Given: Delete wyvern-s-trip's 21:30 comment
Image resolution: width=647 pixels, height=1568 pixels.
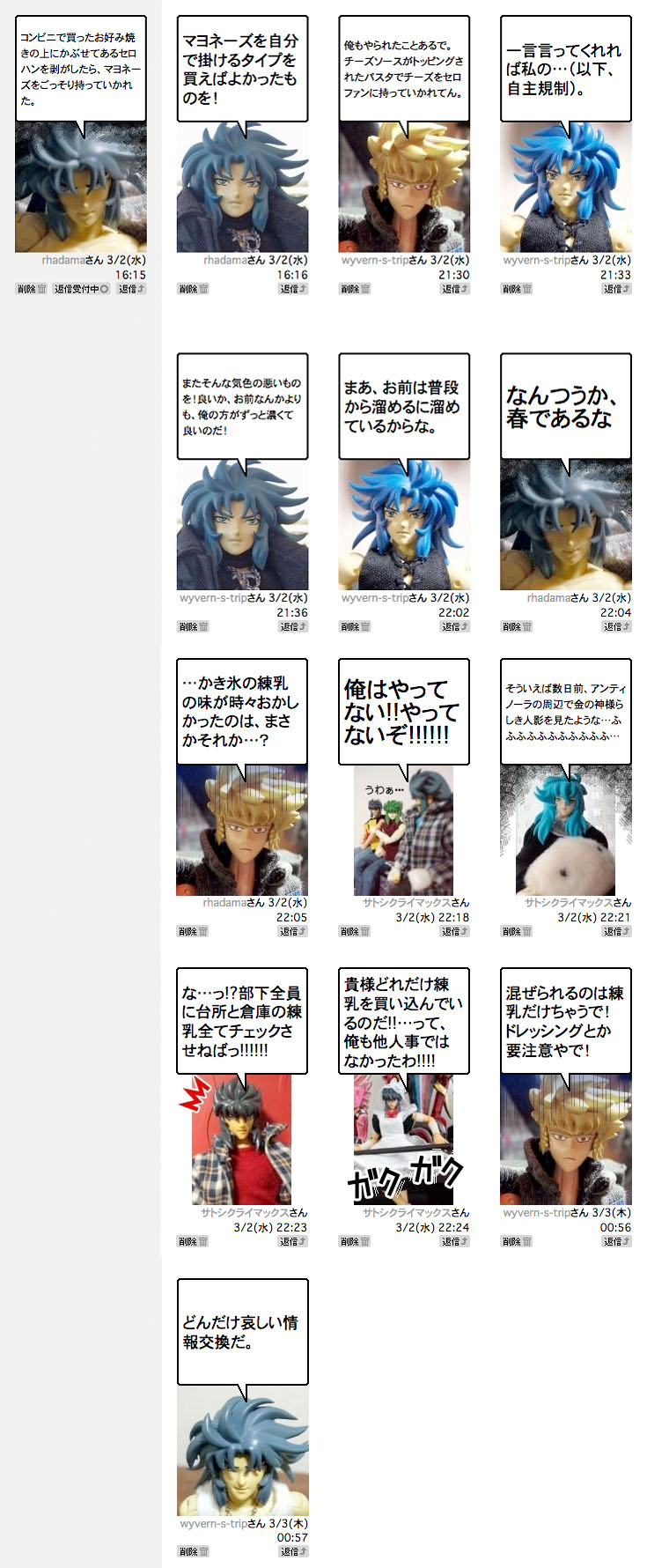Looking at the screenshot, I should point(356,289).
